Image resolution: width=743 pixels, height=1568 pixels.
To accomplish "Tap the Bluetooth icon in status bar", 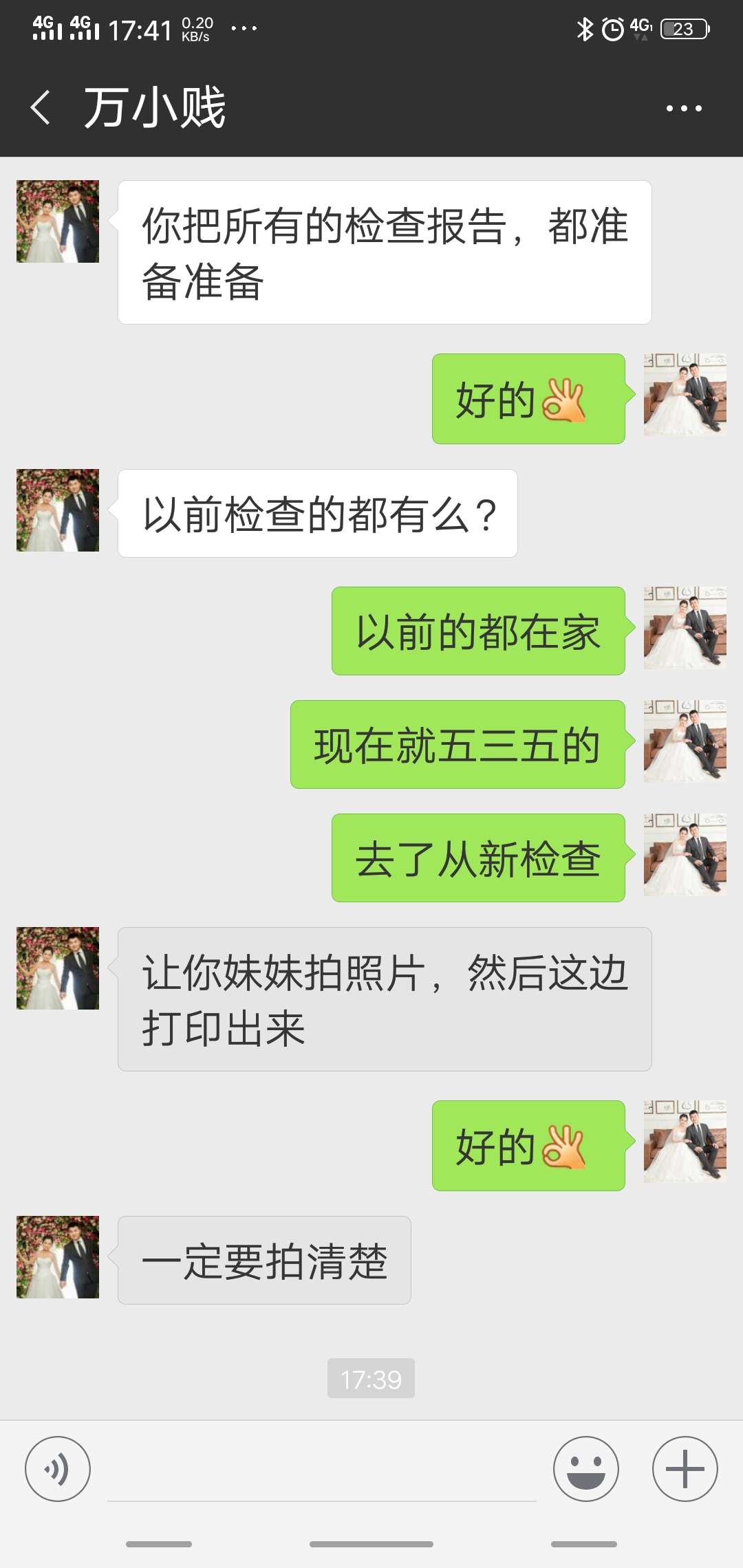I will pos(587,29).
